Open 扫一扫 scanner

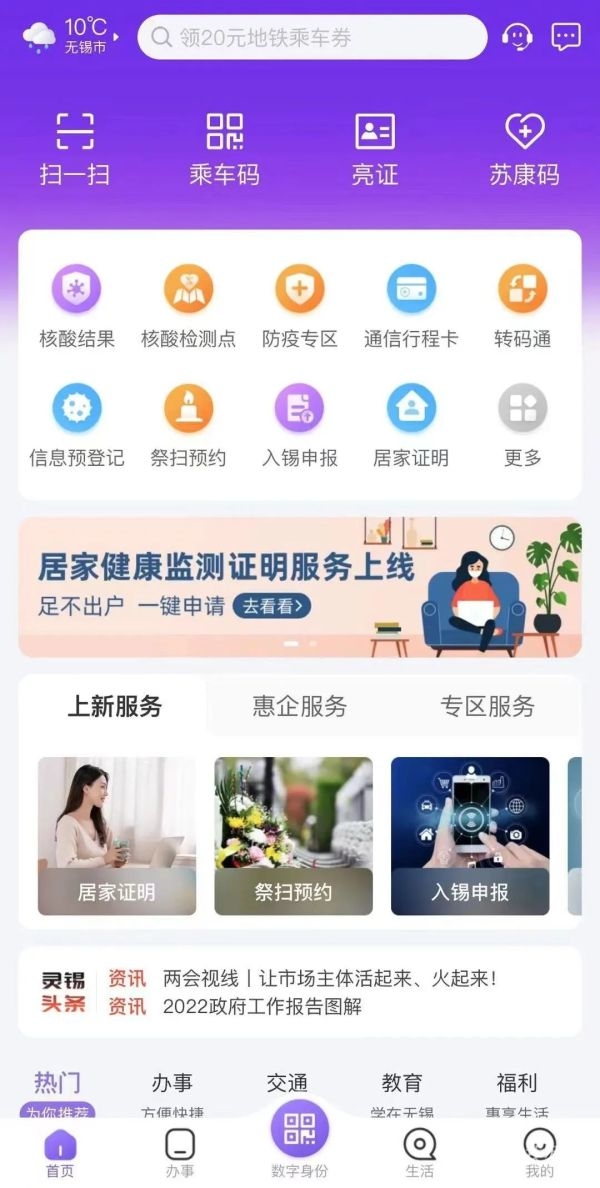75,148
